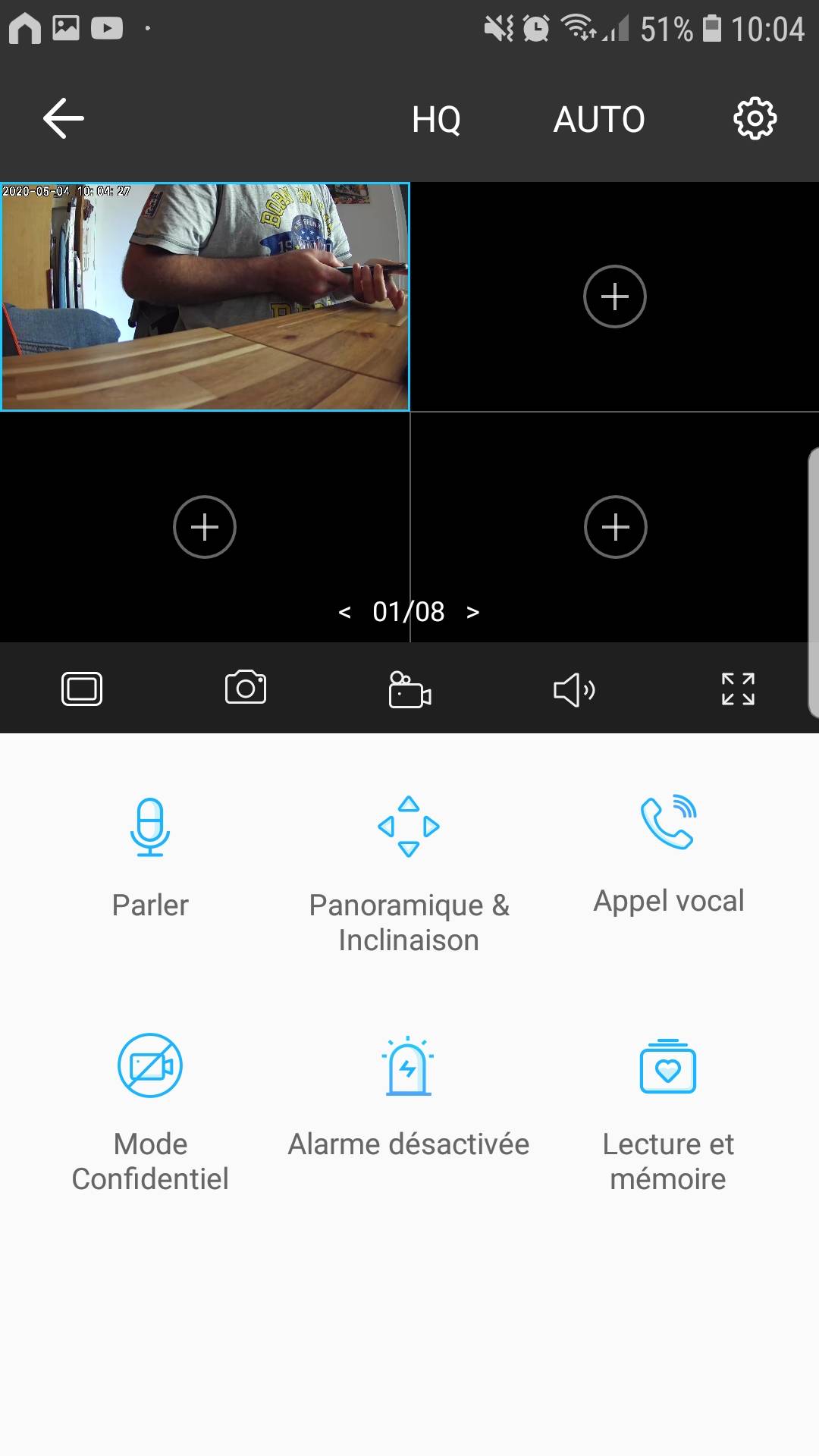This screenshot has width=819, height=1456.
Task: Open Panoramique & Inclinaison controls
Action: [409, 872]
